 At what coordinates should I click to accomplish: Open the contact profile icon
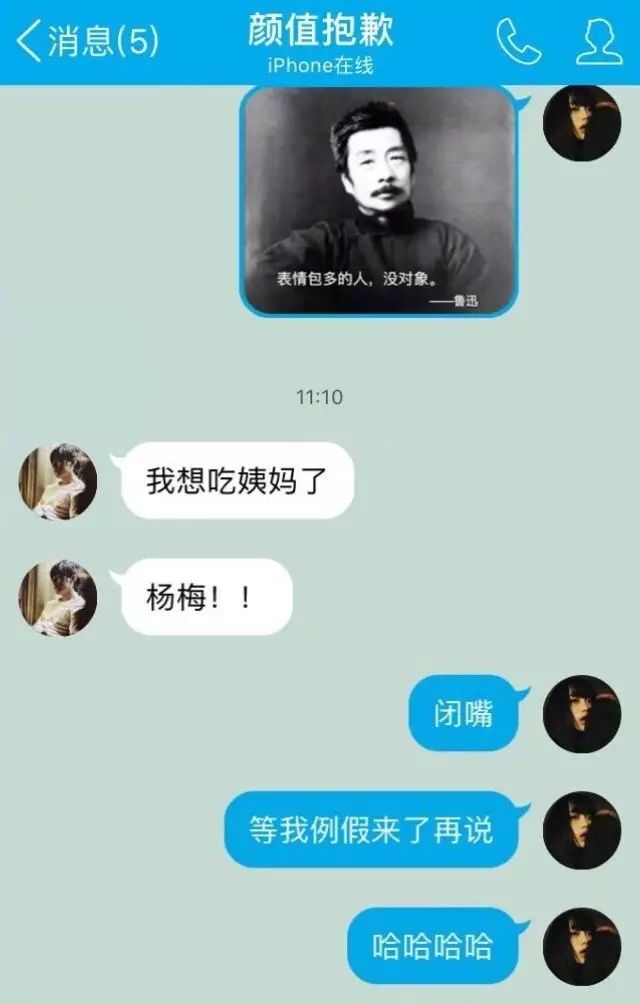(598, 41)
